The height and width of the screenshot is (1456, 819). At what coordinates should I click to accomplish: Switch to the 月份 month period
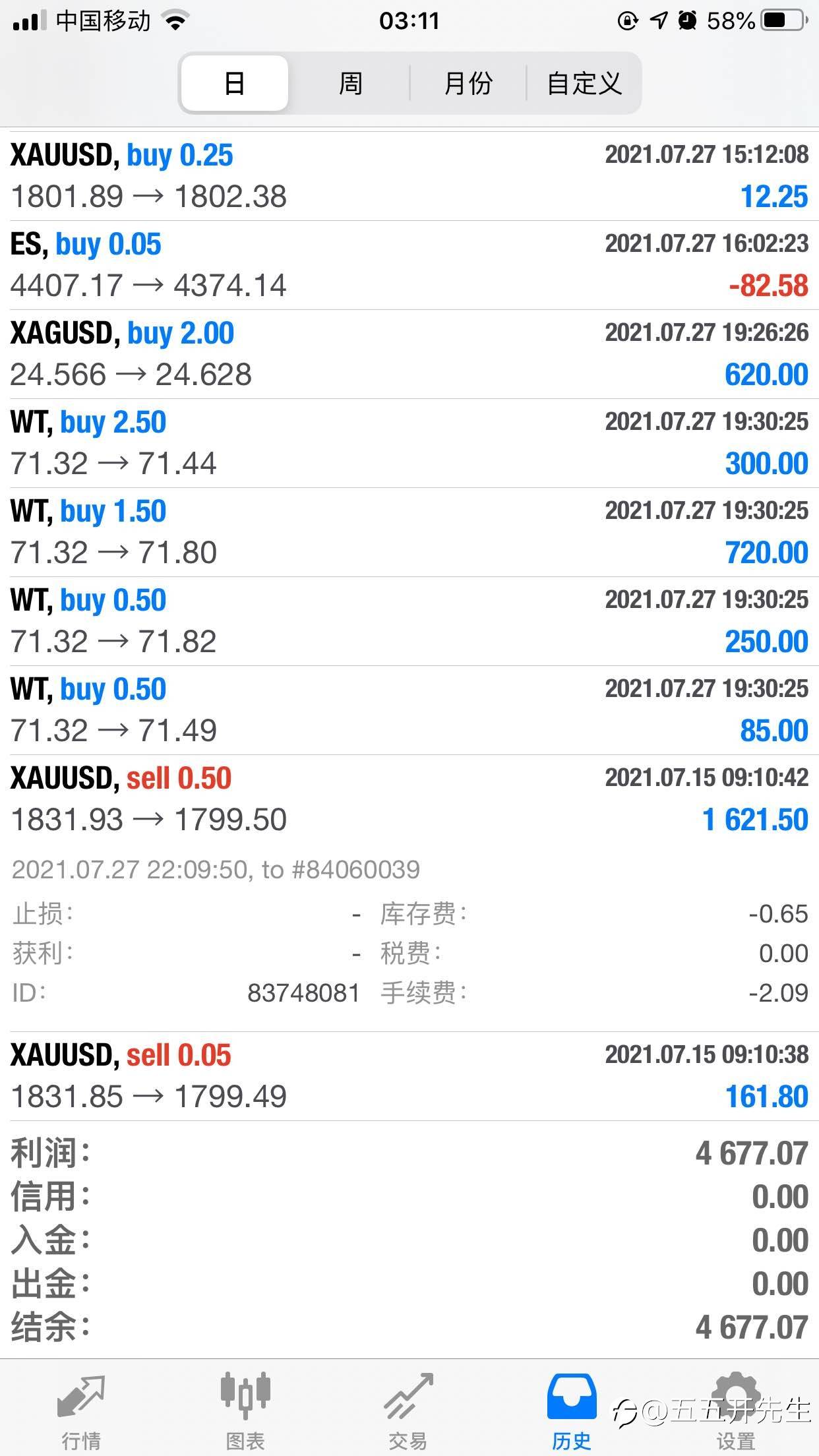click(x=468, y=83)
